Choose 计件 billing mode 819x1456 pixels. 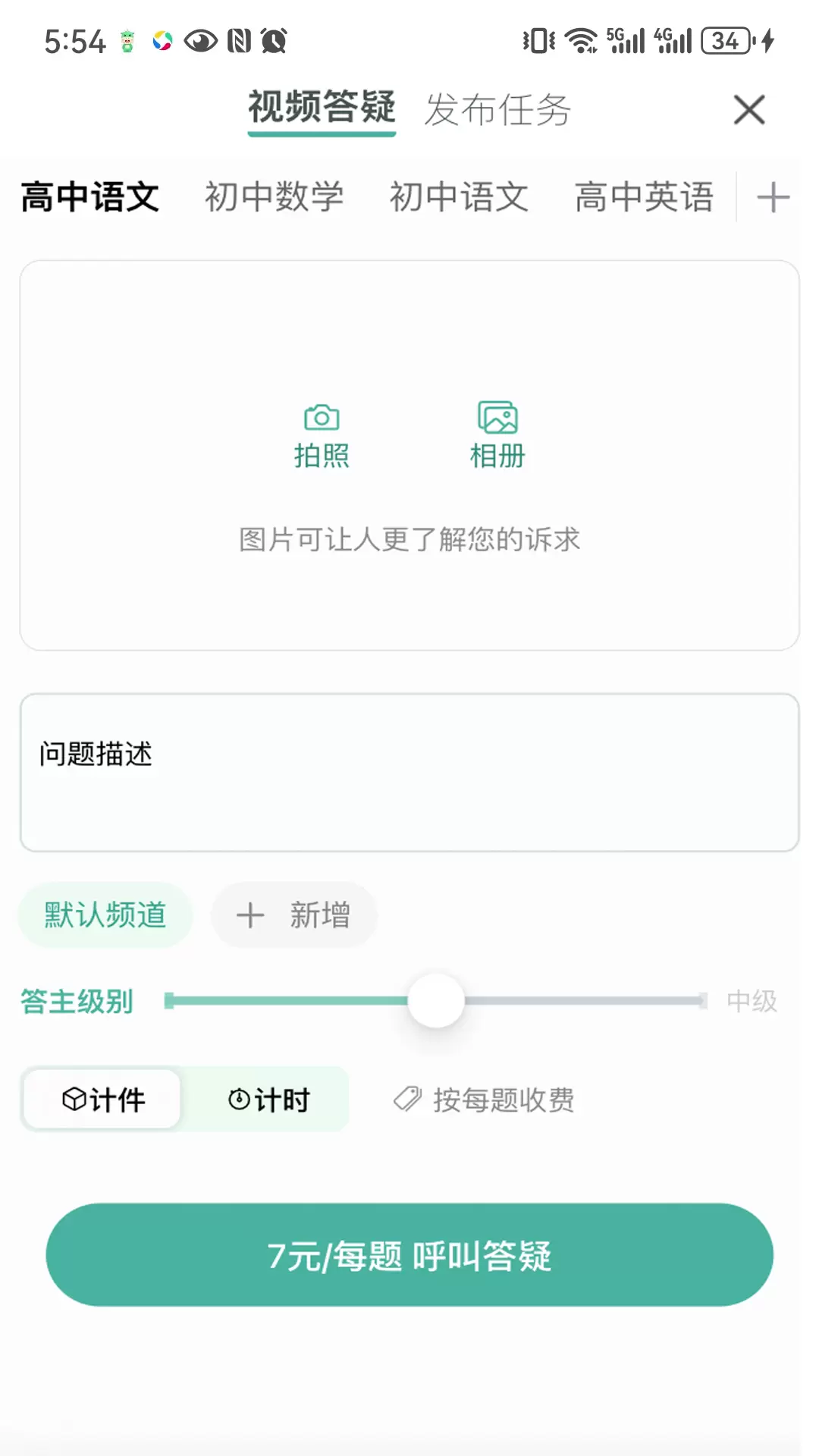[x=102, y=1099]
